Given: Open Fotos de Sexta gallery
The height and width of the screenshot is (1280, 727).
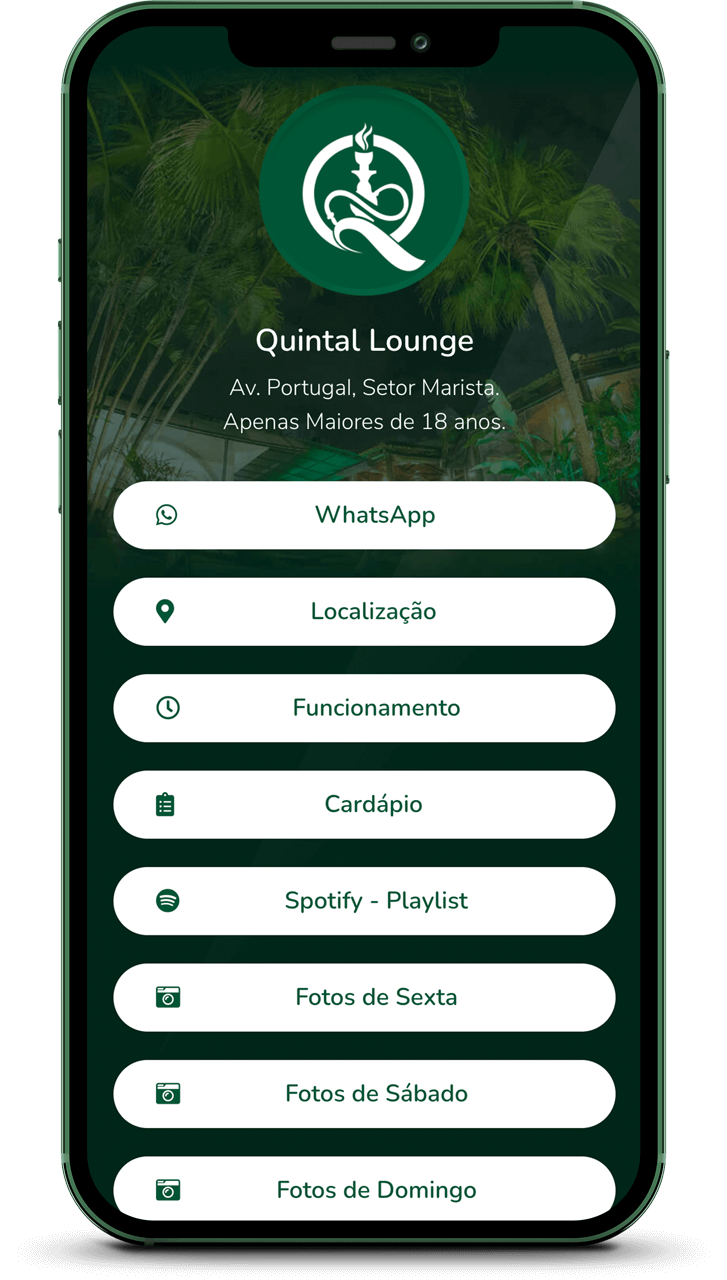Looking at the screenshot, I should pos(364,997).
